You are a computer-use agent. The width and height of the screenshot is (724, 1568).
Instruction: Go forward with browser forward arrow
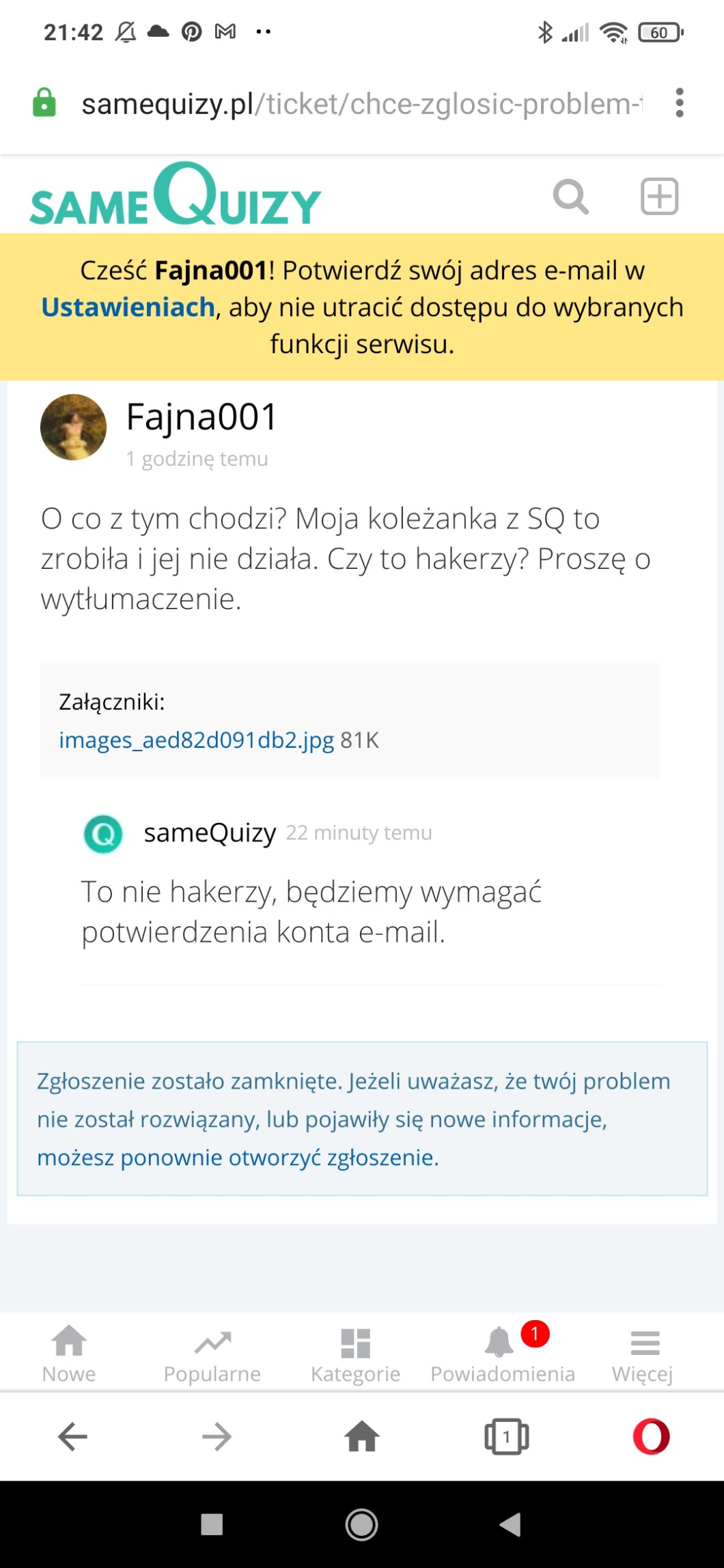click(x=217, y=1437)
